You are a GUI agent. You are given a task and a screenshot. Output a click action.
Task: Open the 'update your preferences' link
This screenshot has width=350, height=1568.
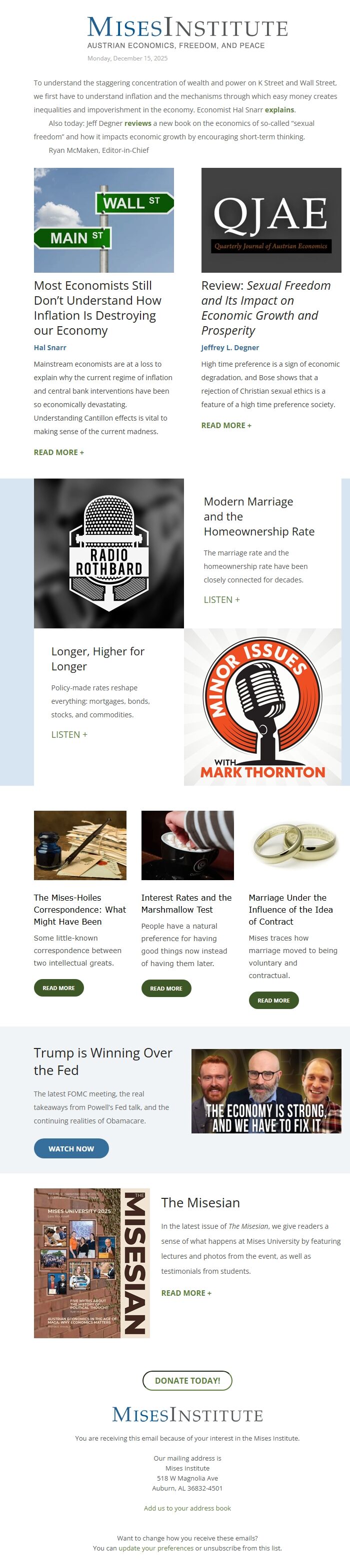[155, 1548]
